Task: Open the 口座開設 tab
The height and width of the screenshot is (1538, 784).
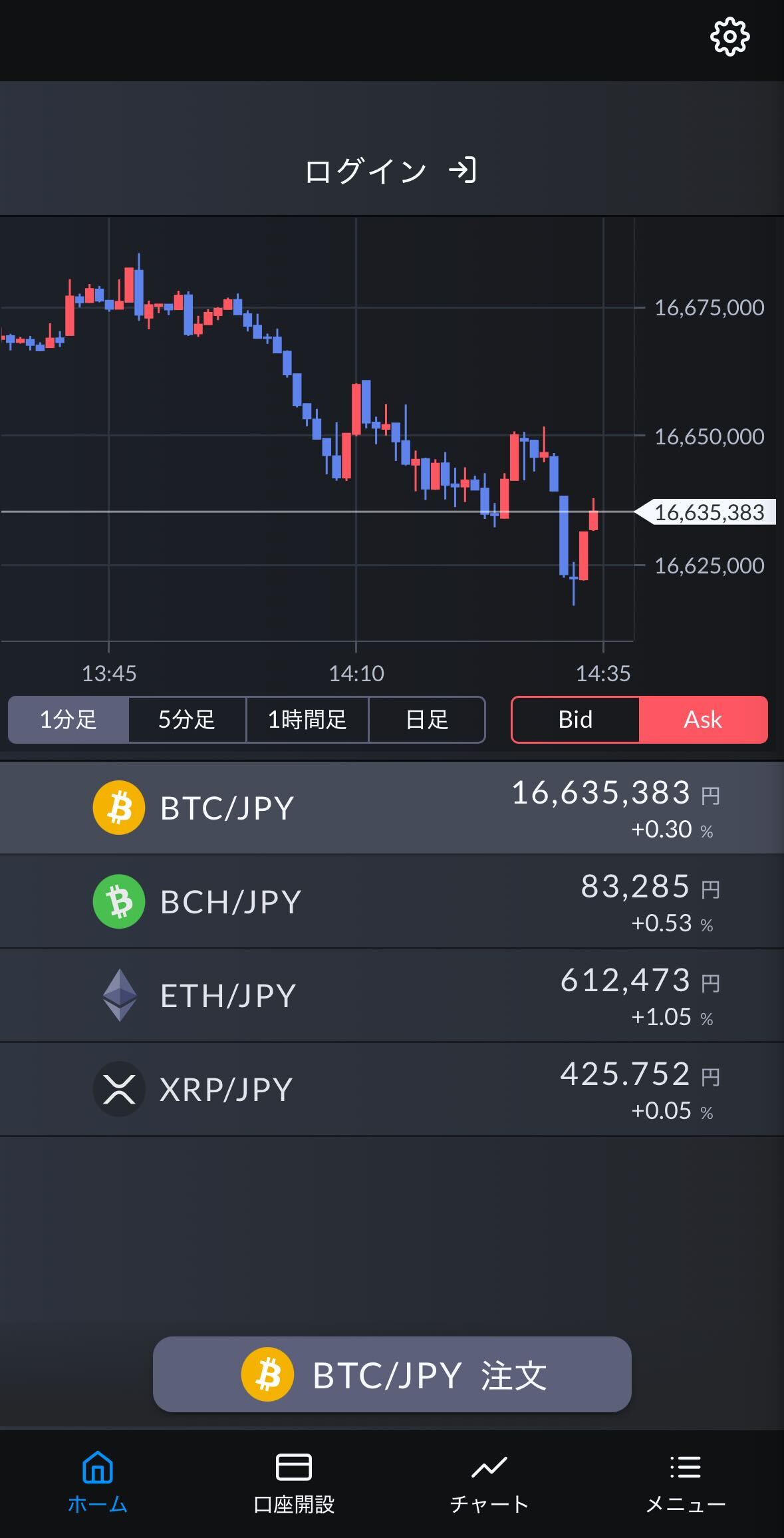Action: 294,1483
